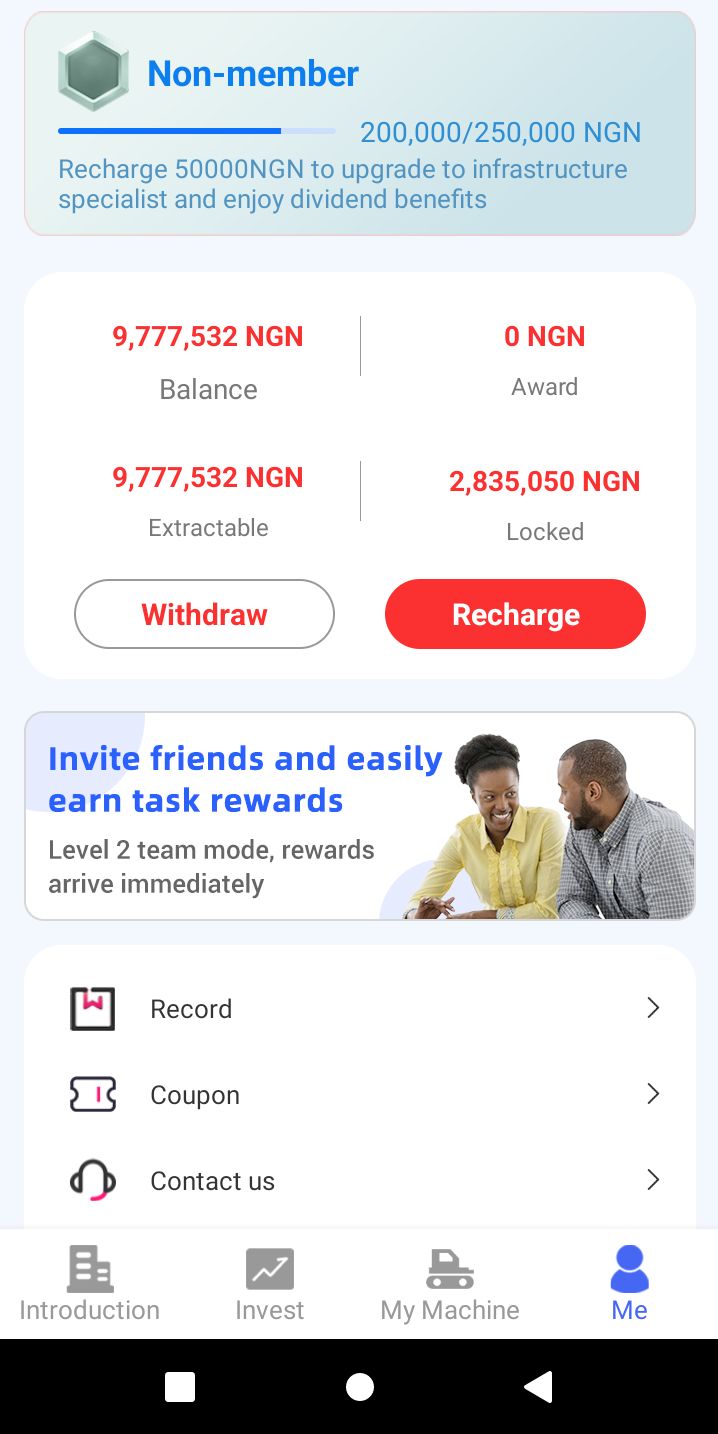This screenshot has height=1434, width=718.
Task: Open the Non-member level card
Action: (x=359, y=124)
